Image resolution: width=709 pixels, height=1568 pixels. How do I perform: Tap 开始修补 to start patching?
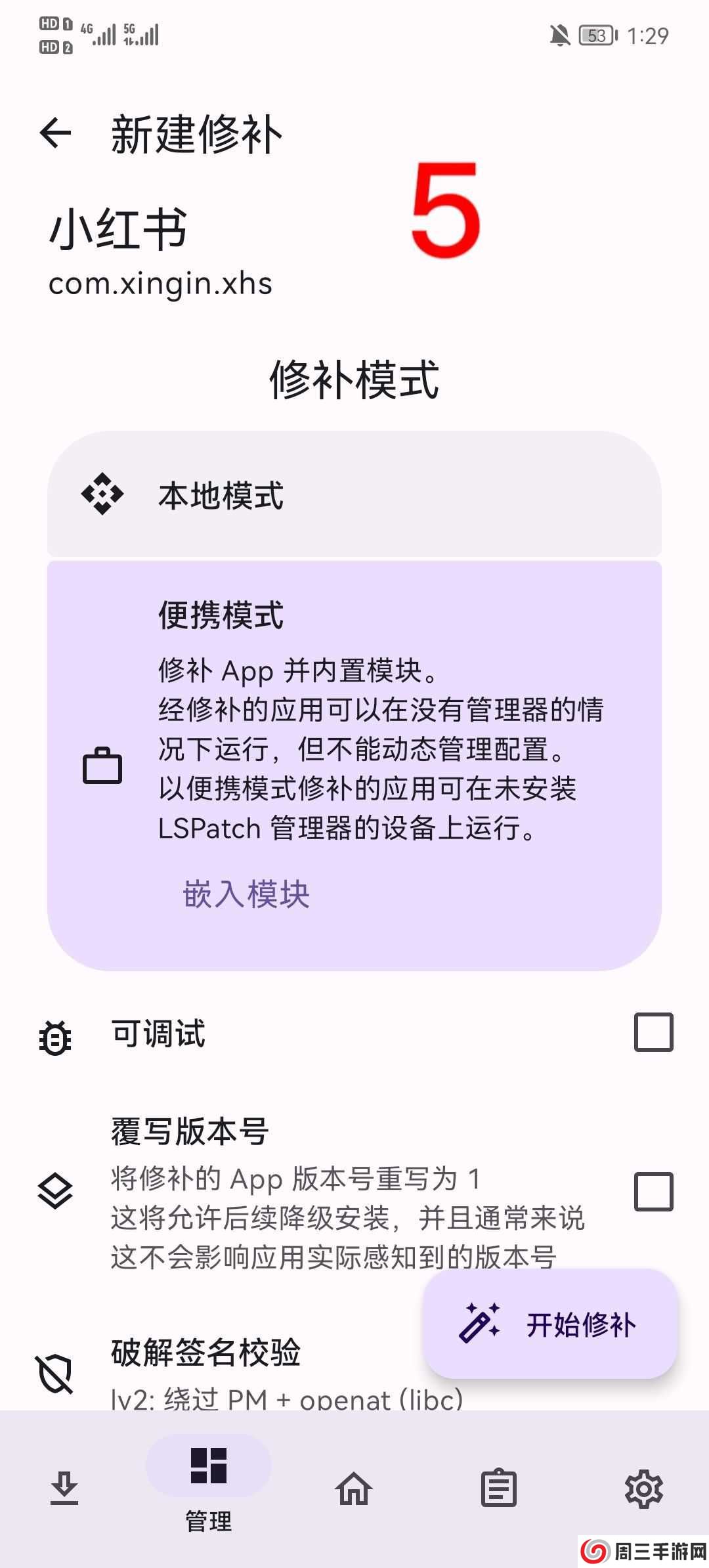(550, 1324)
